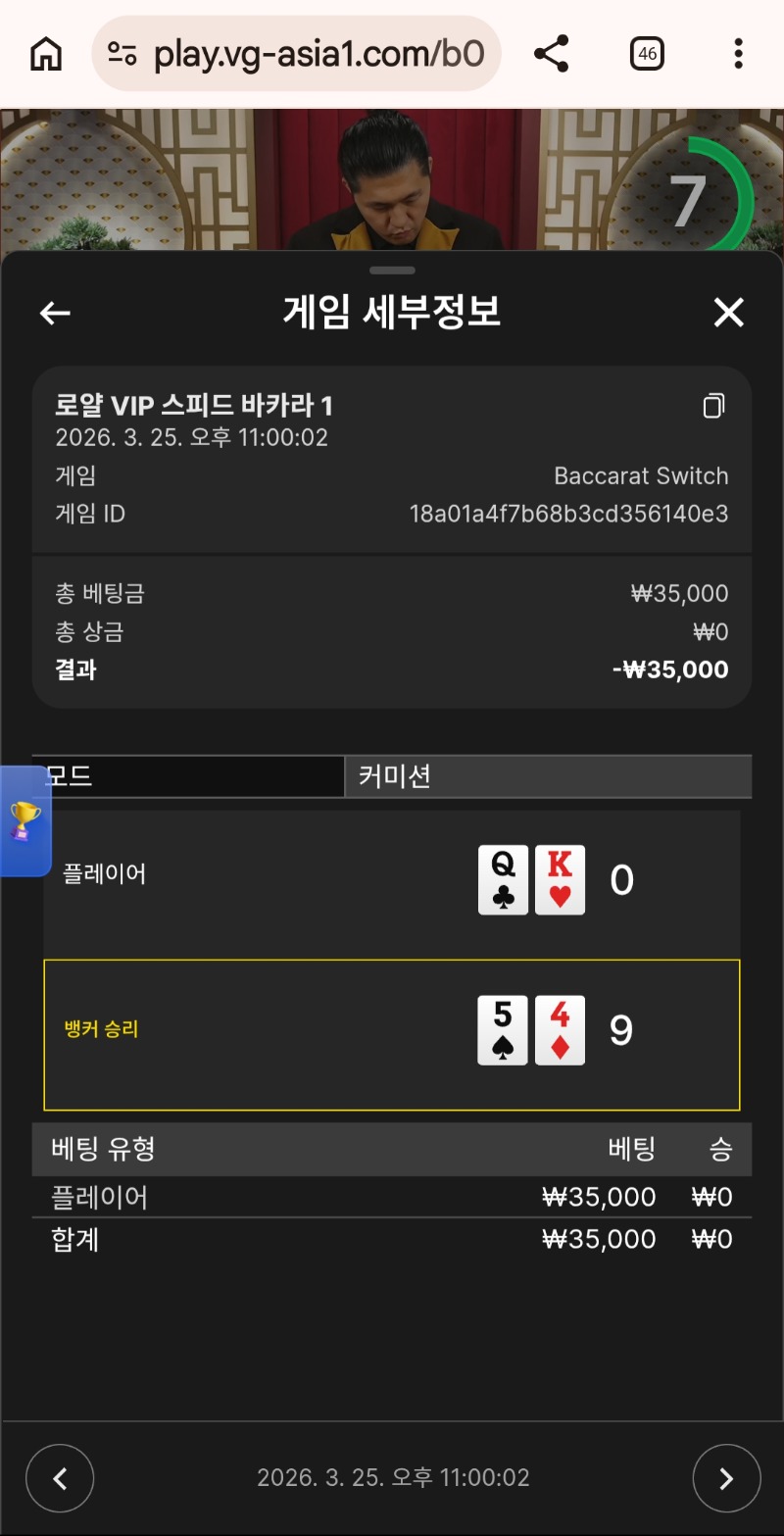
Task: Share this page from browser
Action: click(552, 54)
